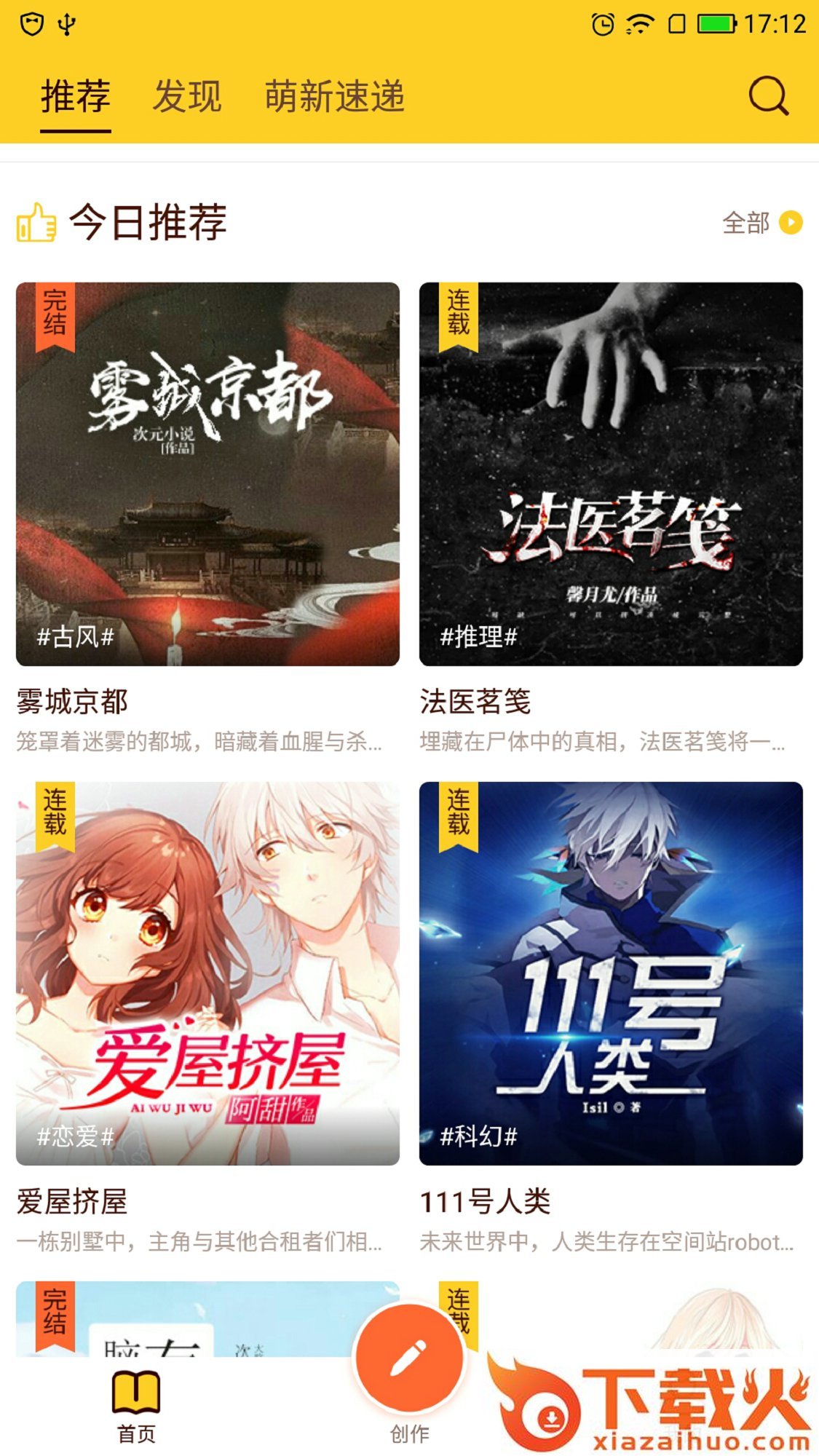Switch to the 萌新速递 tab
Viewport: 819px width, 1456px height.
tap(334, 96)
